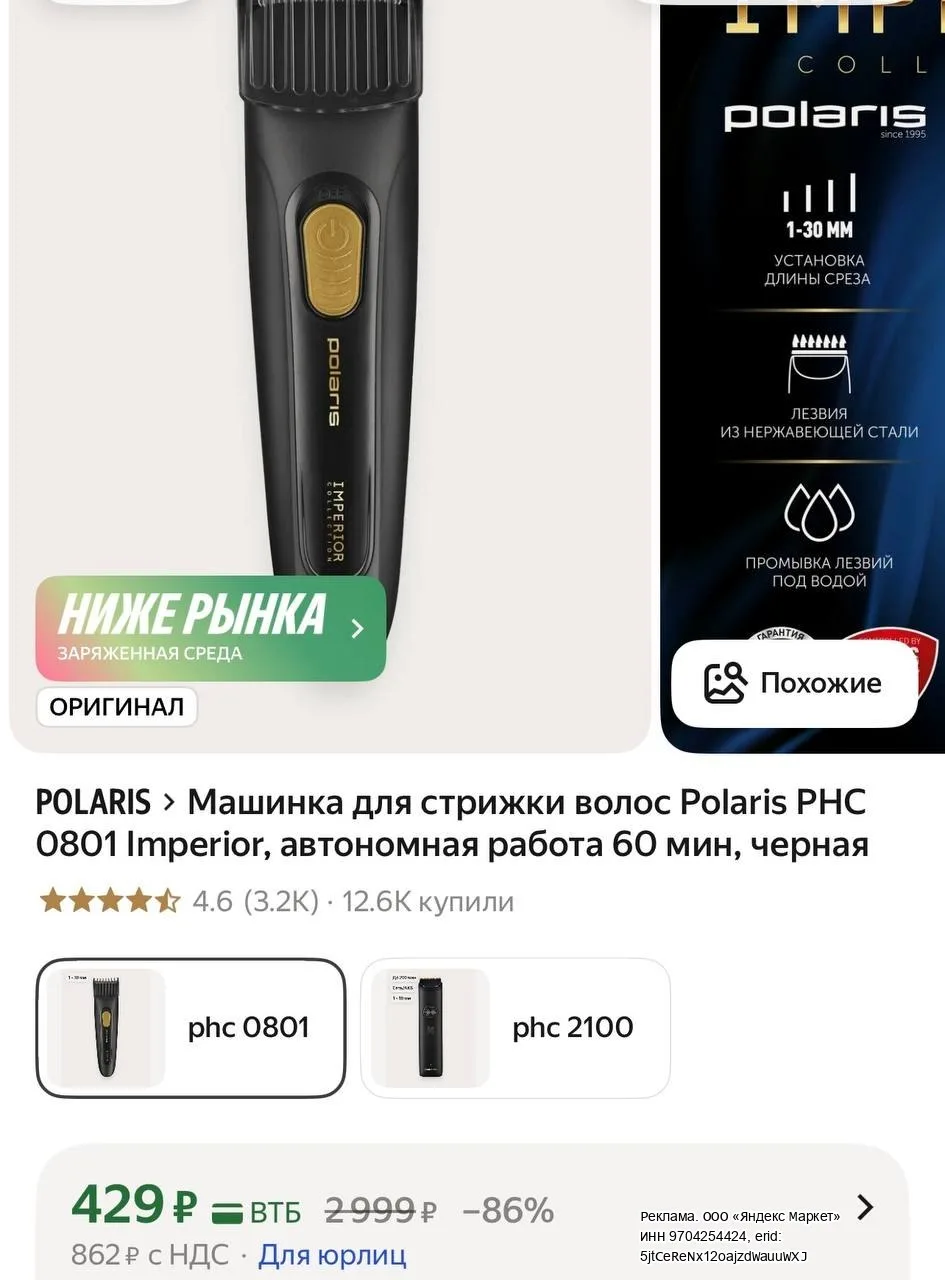Open the POLARIS brand link

tap(93, 802)
